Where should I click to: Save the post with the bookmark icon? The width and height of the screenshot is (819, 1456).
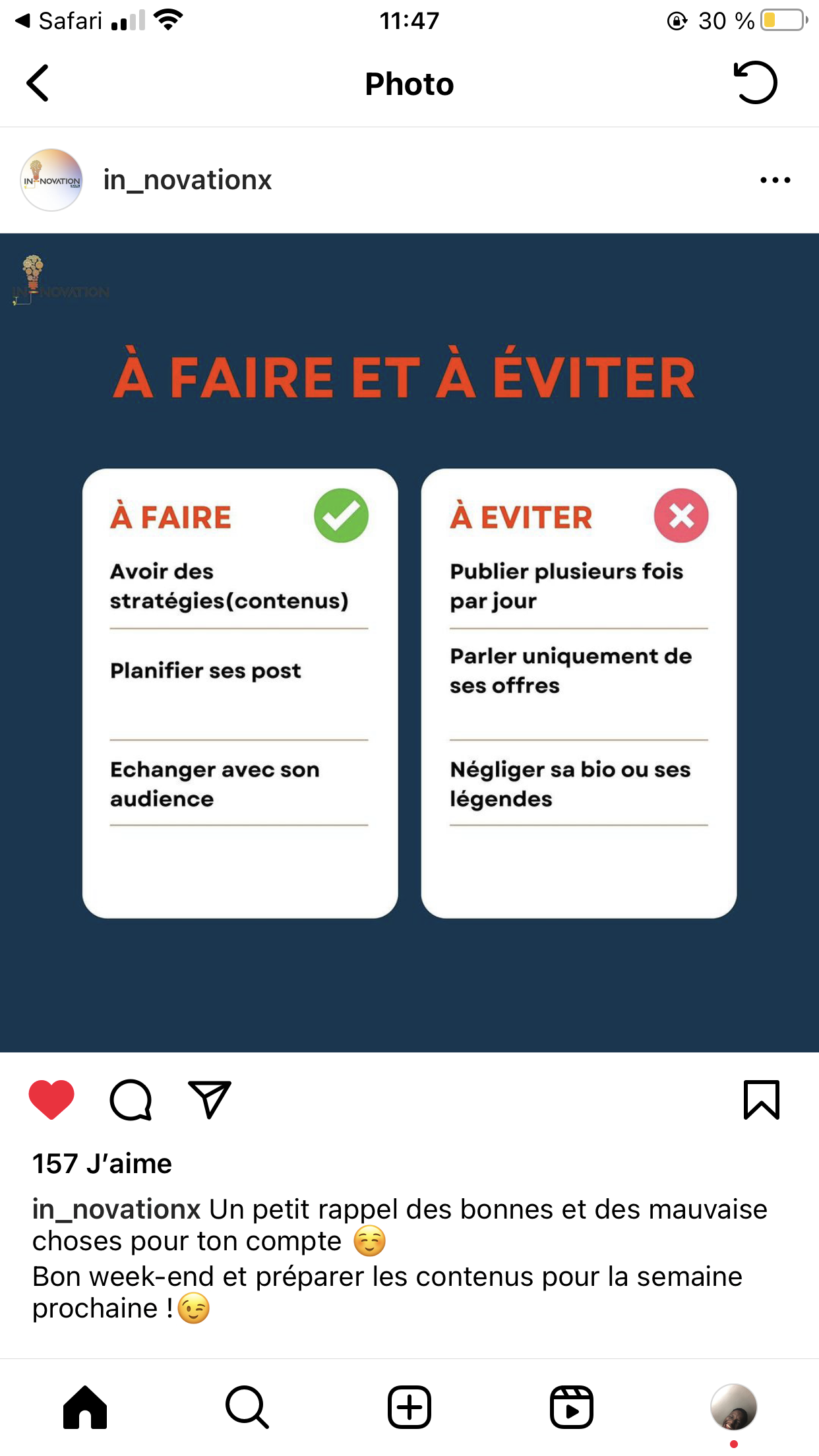point(762,1099)
